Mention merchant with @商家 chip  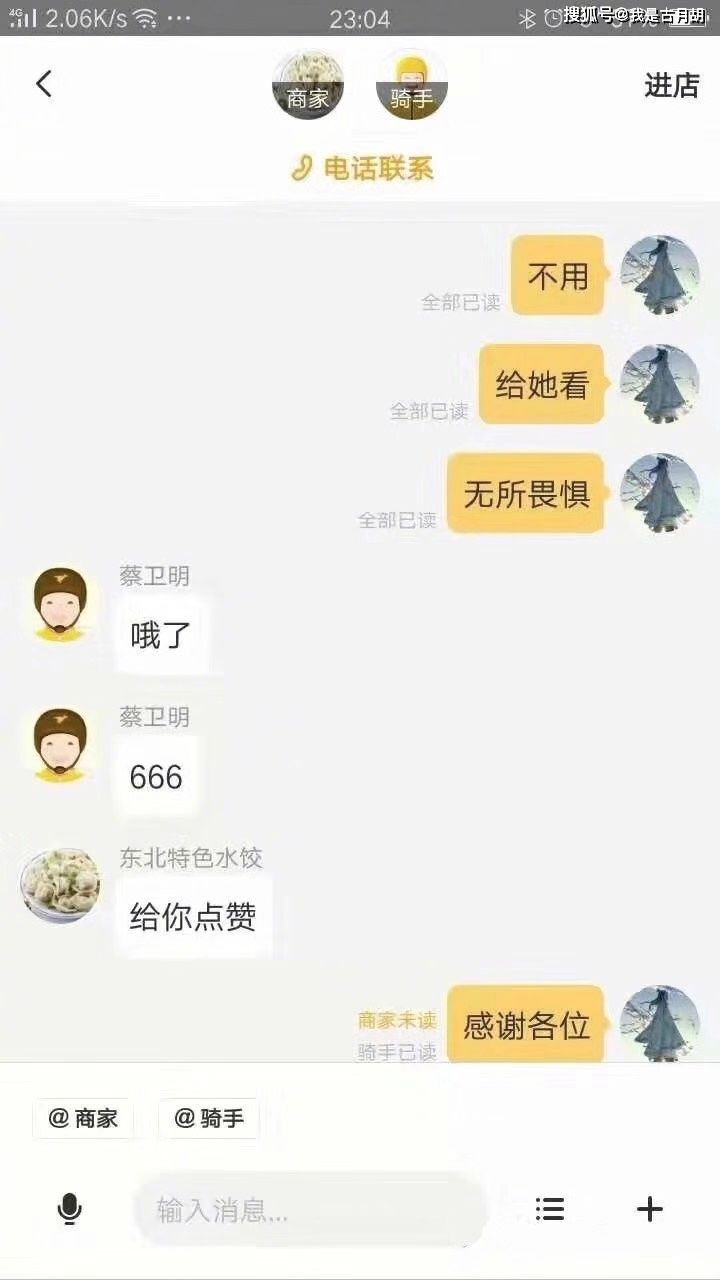83,1118
